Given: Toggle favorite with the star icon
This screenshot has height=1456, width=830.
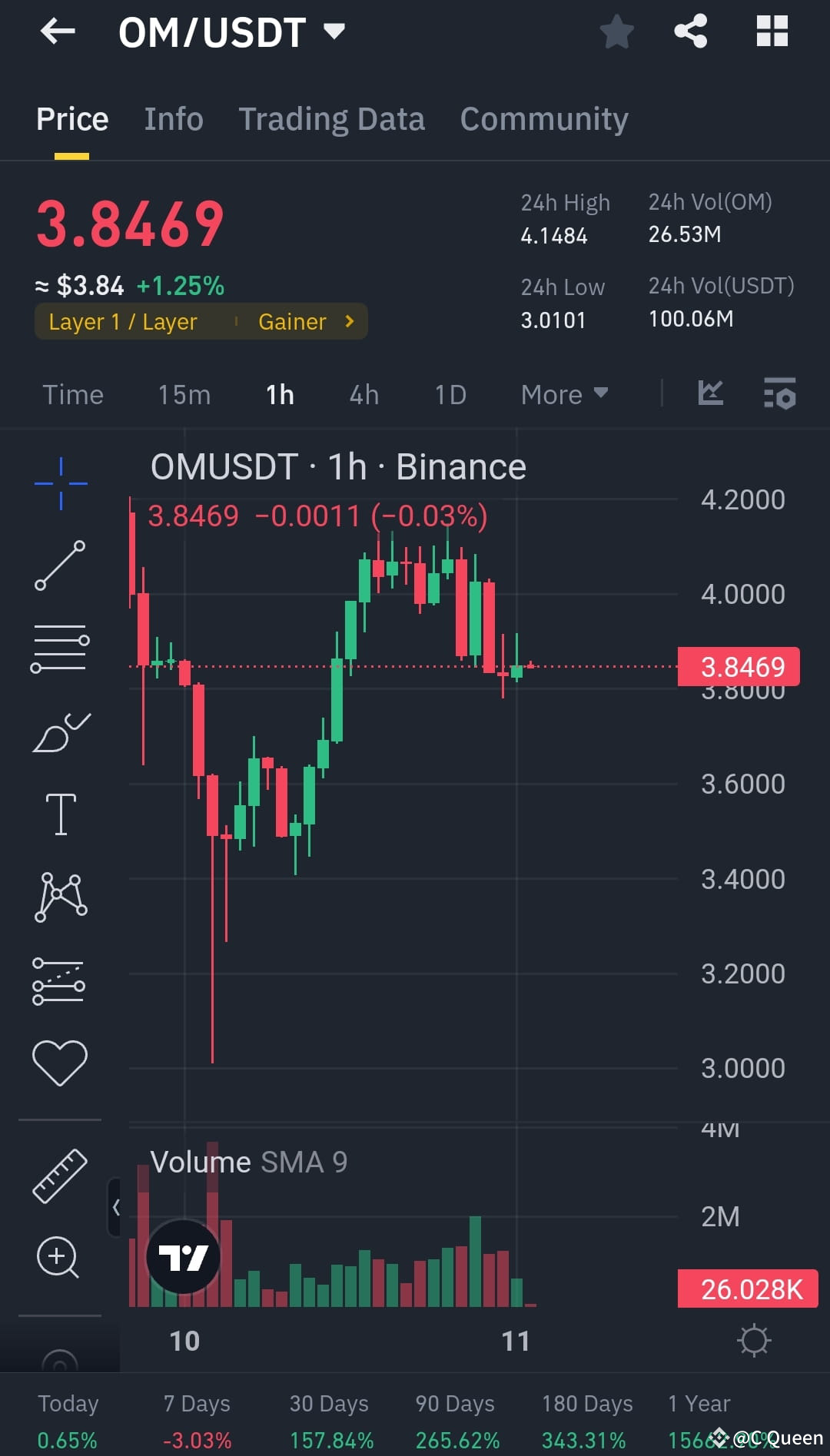Looking at the screenshot, I should coord(616,31).
